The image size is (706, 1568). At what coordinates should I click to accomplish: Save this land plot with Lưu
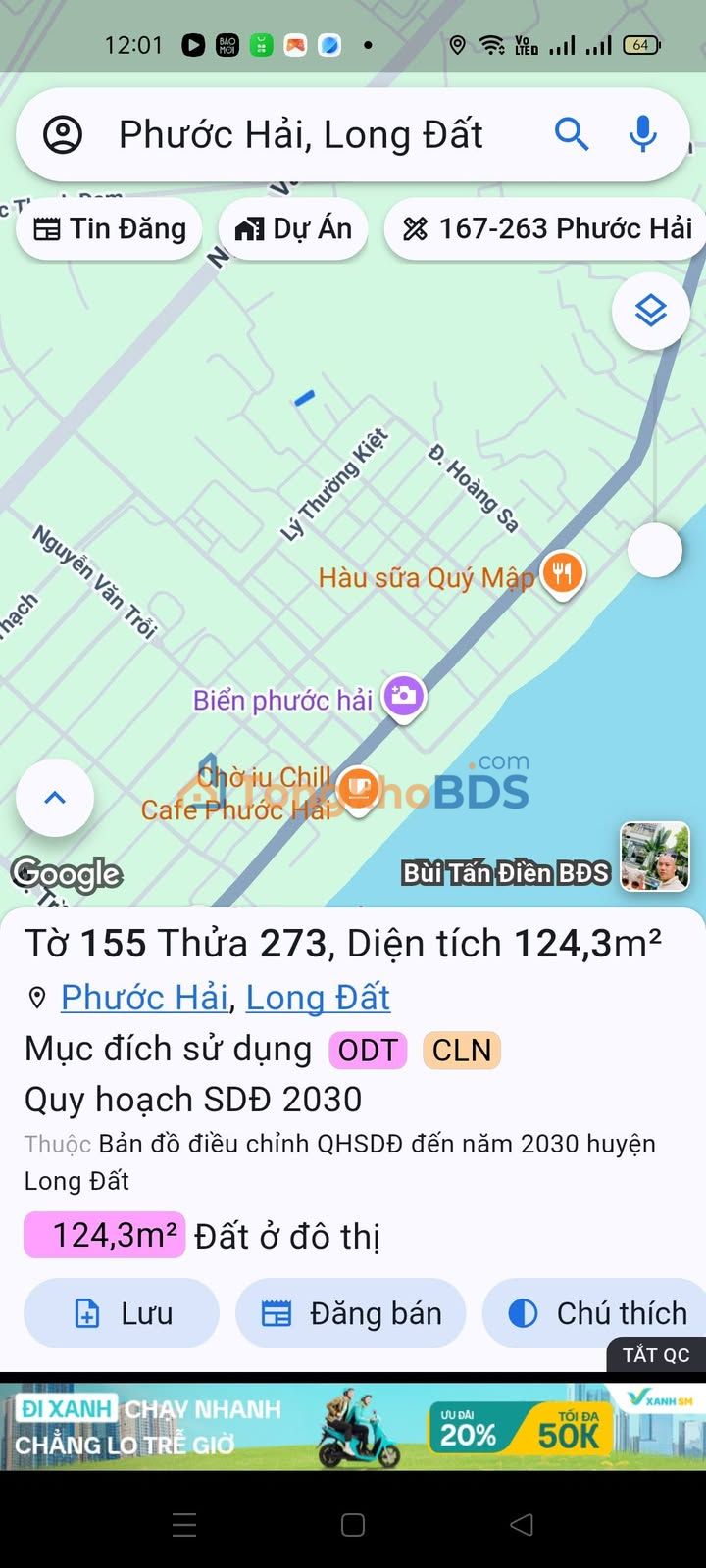coord(122,1313)
